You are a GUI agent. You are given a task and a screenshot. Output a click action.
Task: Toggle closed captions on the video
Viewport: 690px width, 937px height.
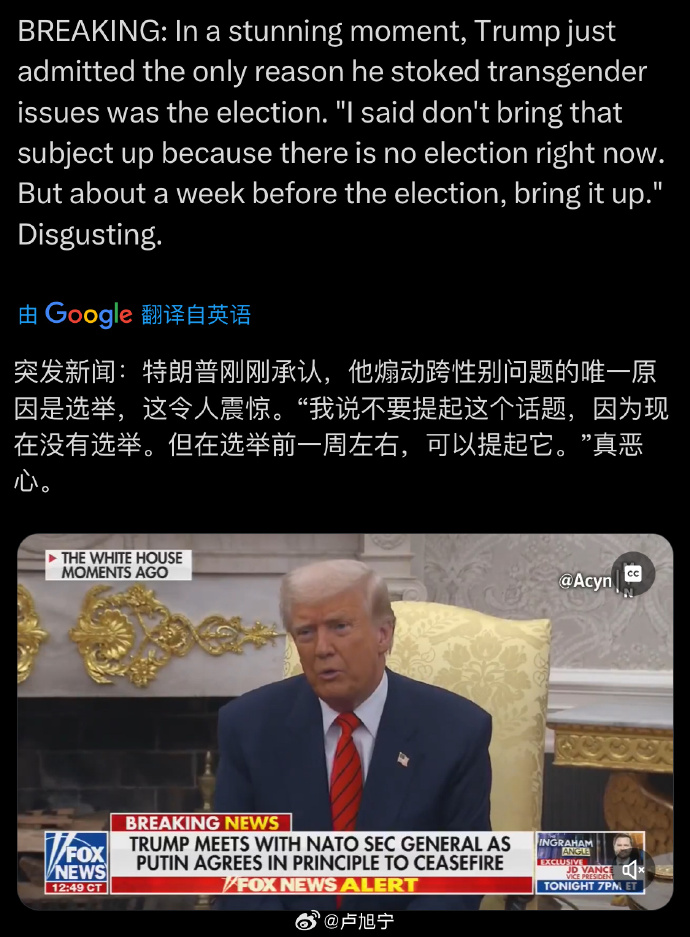coord(632,574)
